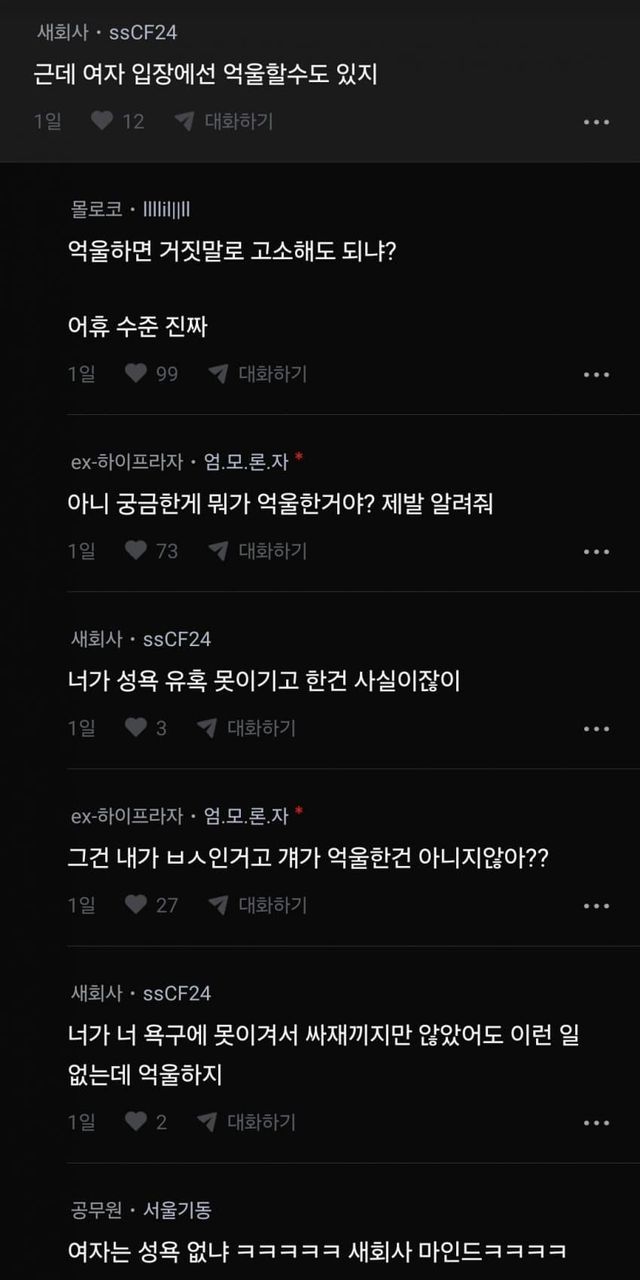640x1280 pixels.
Task: Open the overflow menu of the top comment
Action: pyautogui.click(x=596, y=122)
